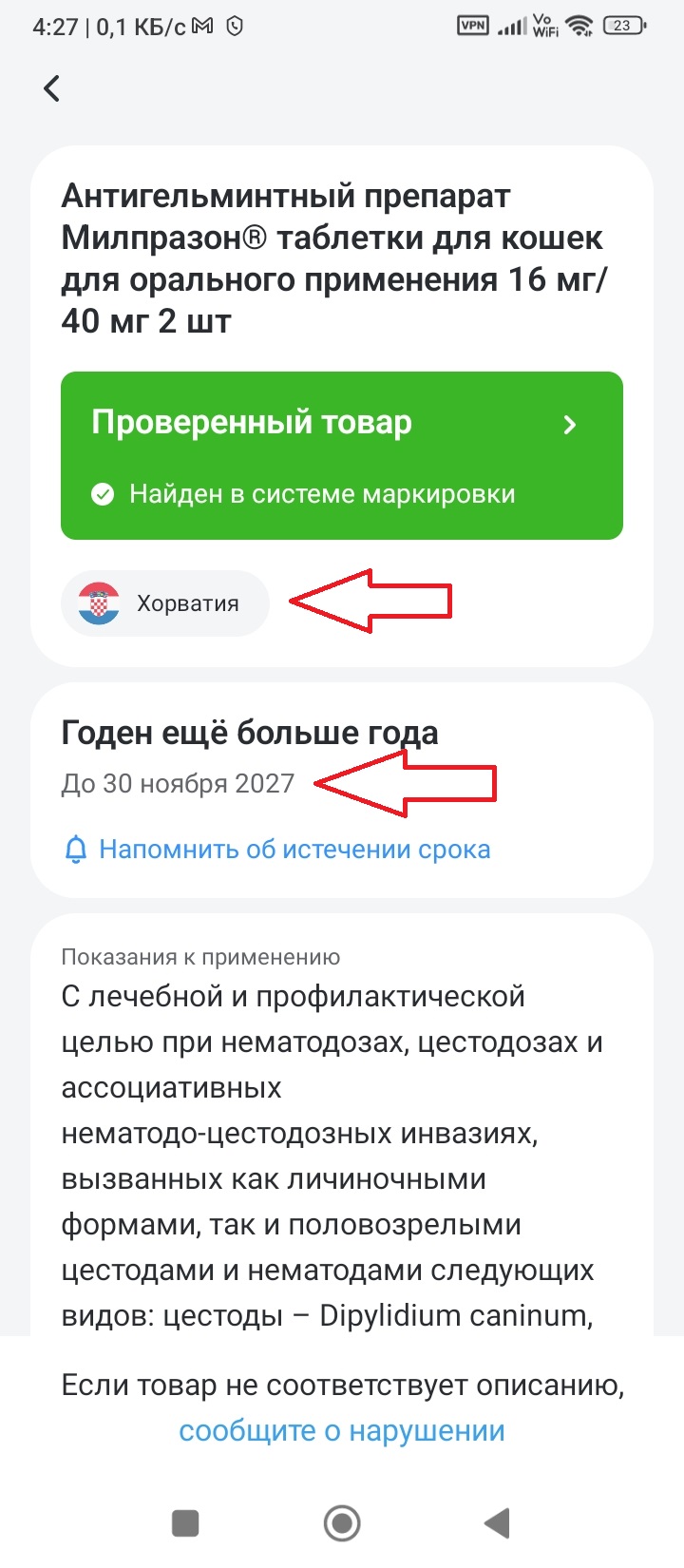Screen dimensions: 684x1568
Task: Tap the system home button
Action: coord(342,1523)
